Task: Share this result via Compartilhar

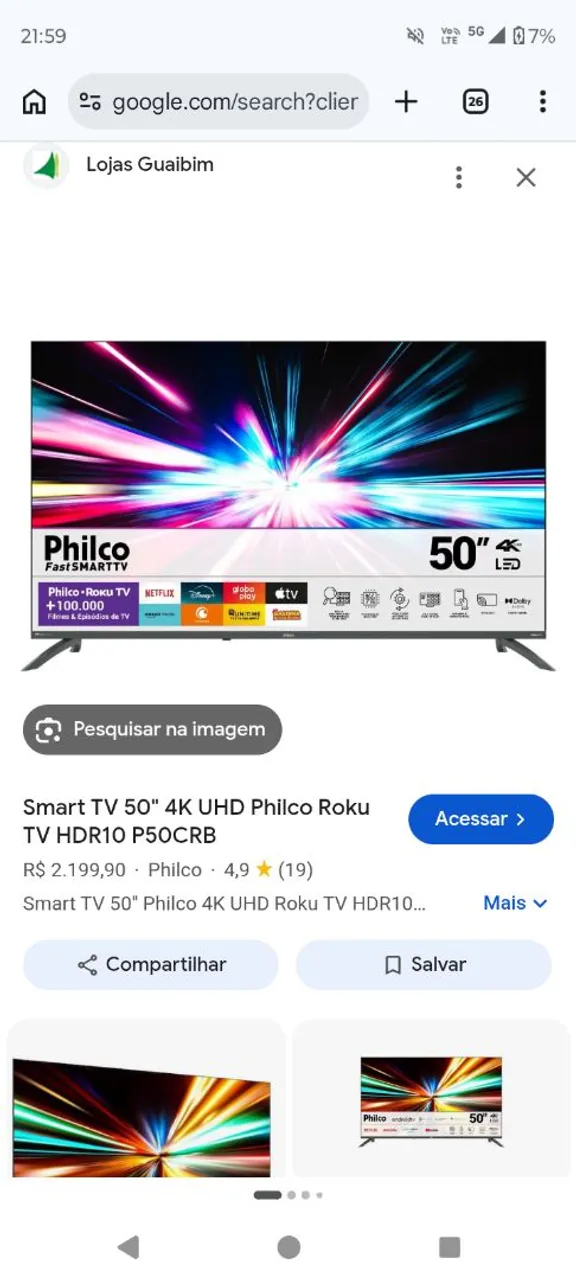Action: (x=151, y=965)
